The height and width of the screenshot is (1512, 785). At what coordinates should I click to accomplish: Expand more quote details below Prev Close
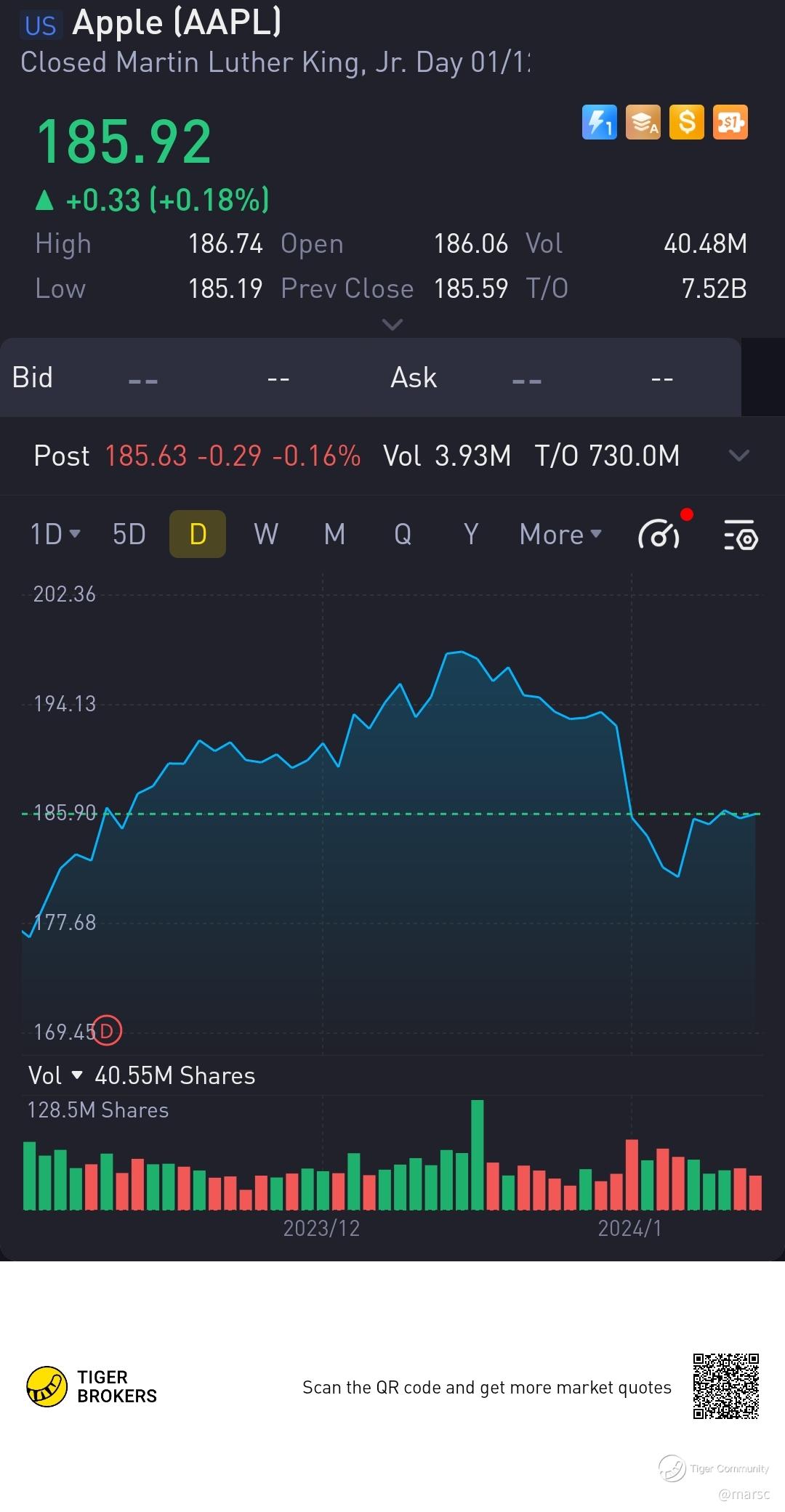tap(392, 325)
